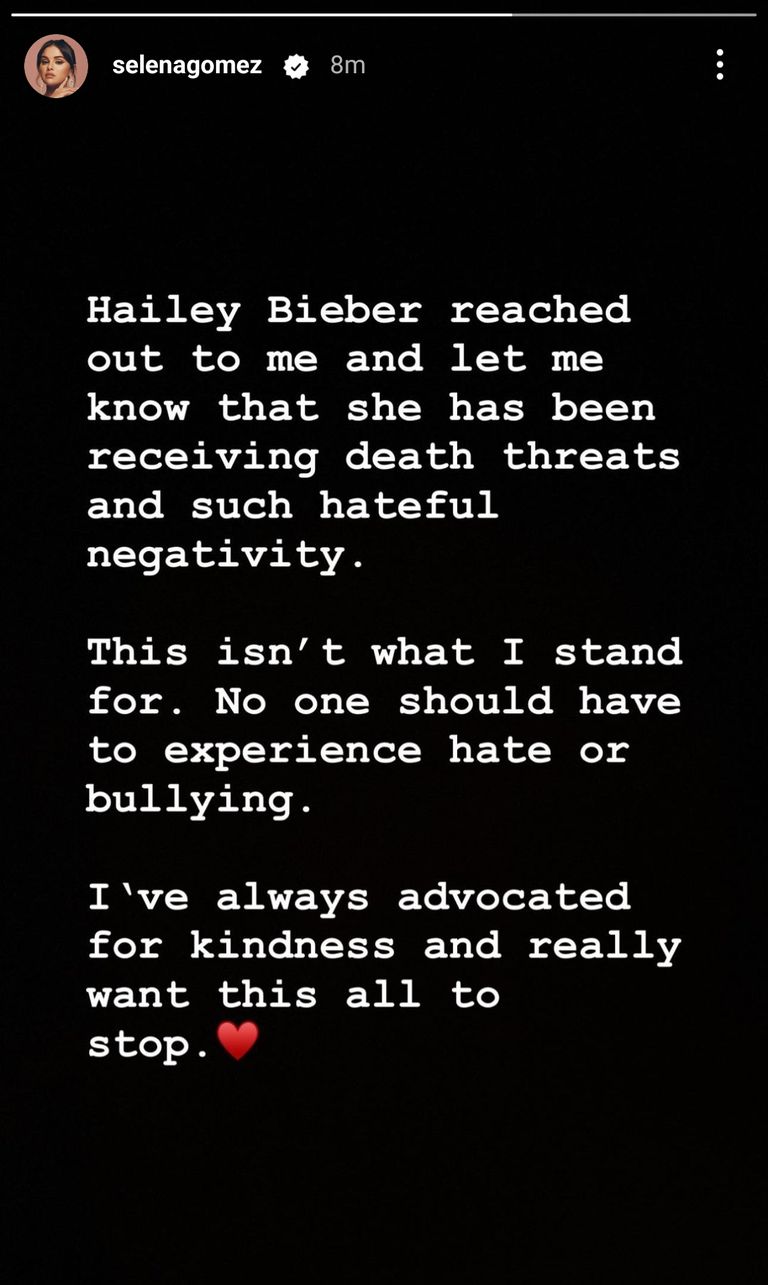
Task: Open the selenagomez username link
Action: (187, 66)
